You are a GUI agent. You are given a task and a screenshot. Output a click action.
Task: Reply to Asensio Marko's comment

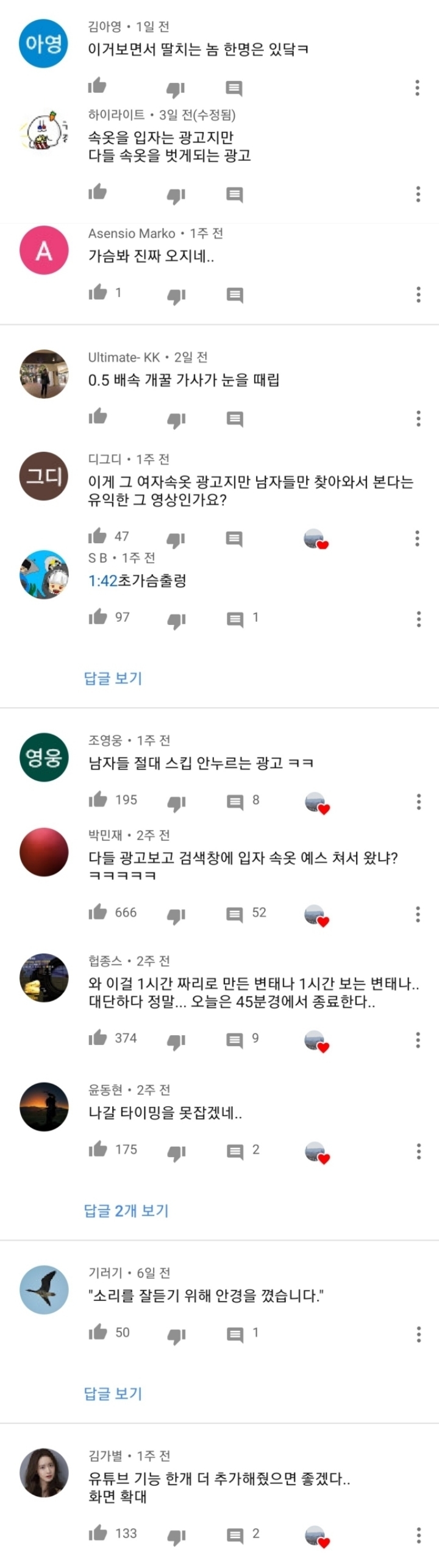[x=235, y=295]
